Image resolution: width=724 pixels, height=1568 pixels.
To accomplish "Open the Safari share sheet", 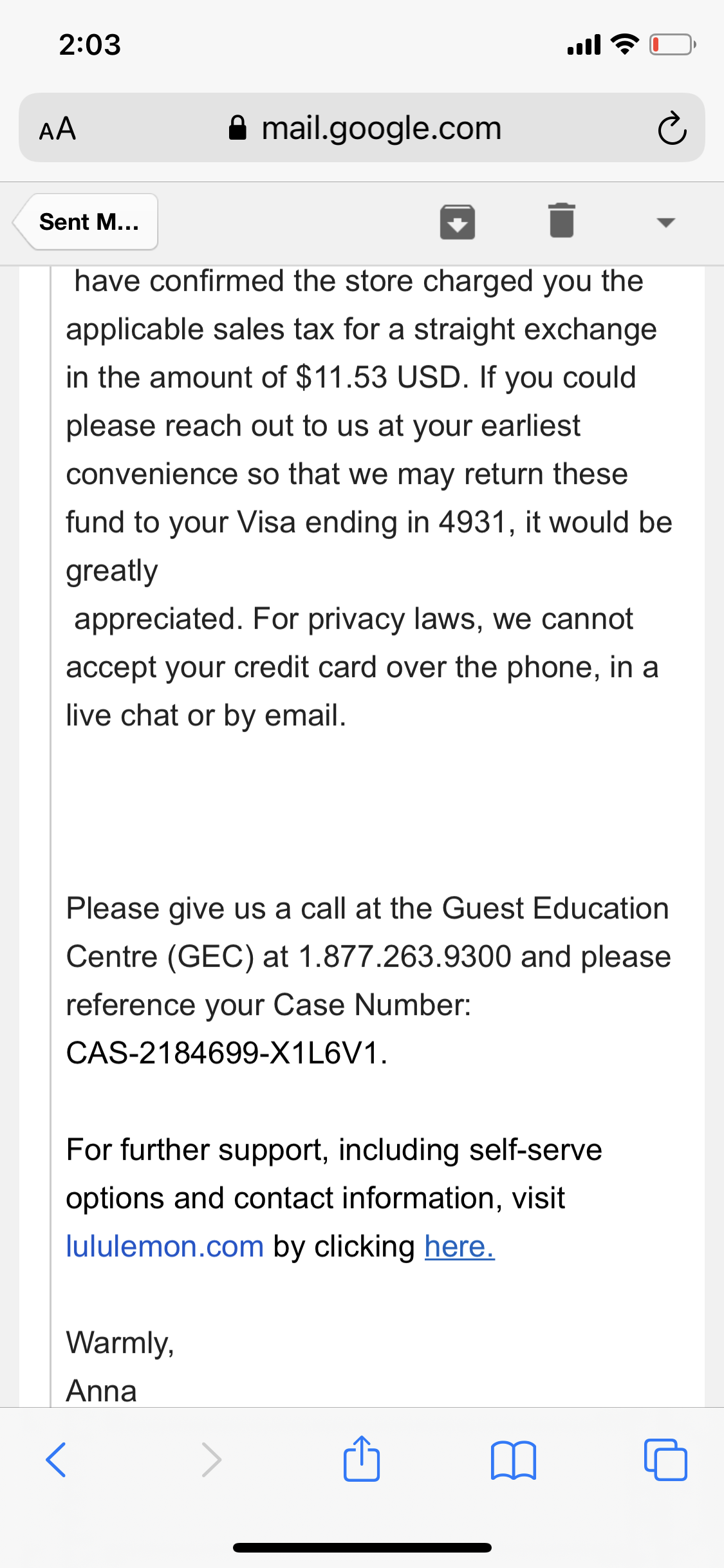I will point(362,1460).
